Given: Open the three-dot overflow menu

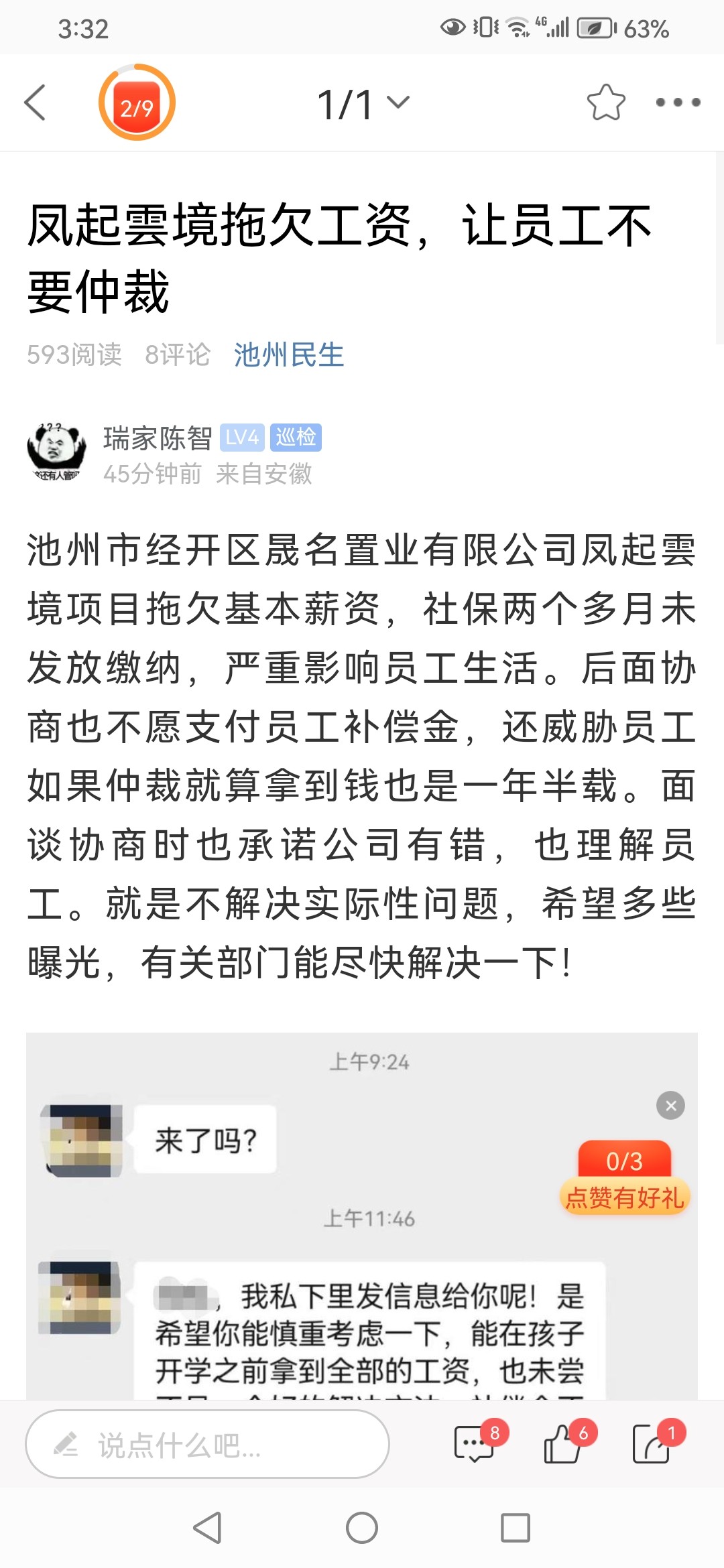Looking at the screenshot, I should coord(678,103).
